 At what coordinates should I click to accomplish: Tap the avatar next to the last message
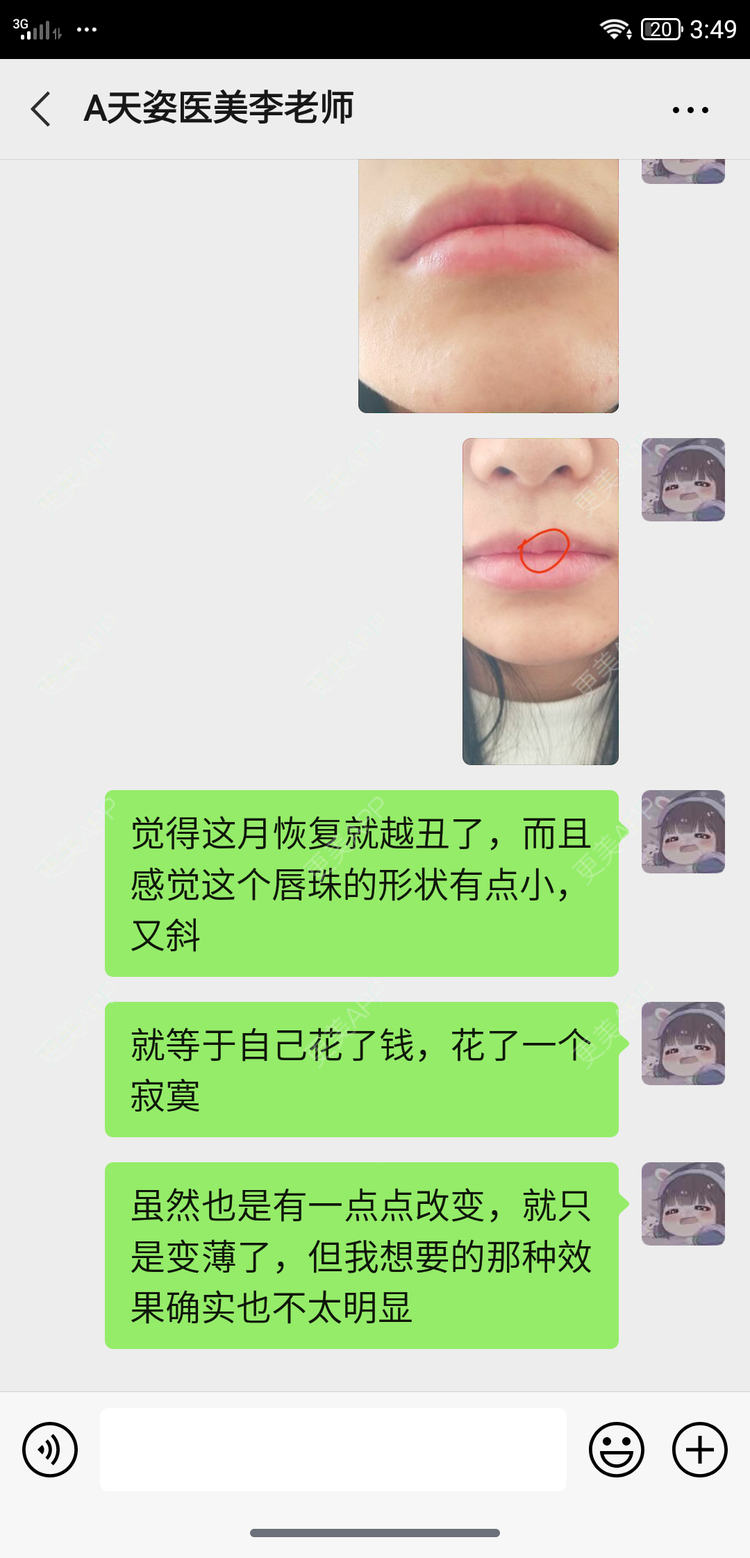[683, 1203]
